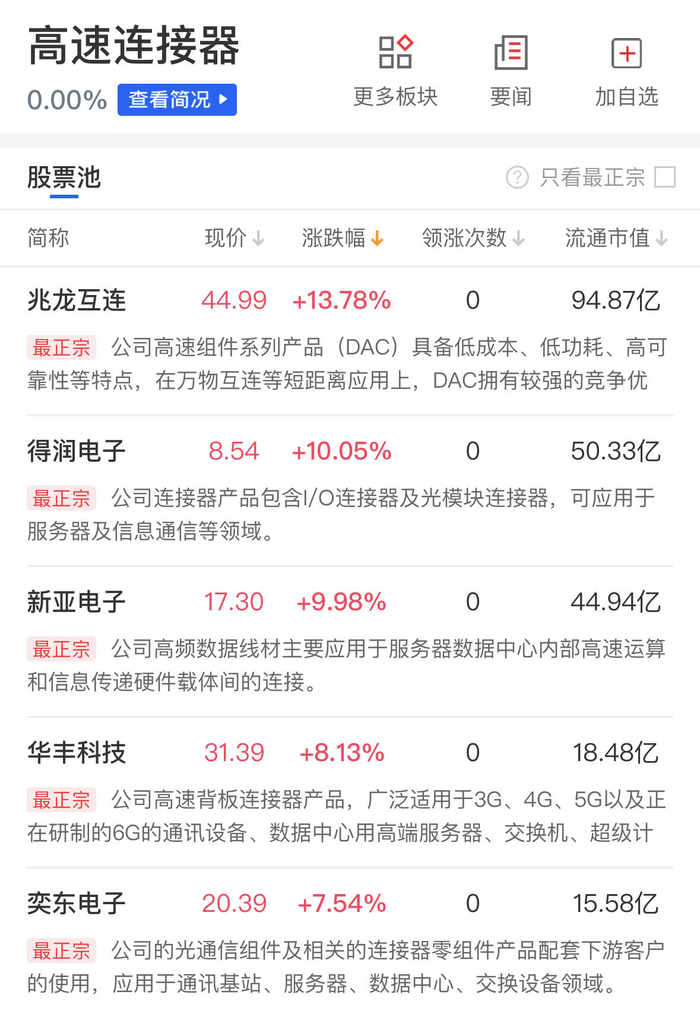Open the 只看最正宗 help question mark
This screenshot has width=700, height=1017.
coord(517,178)
